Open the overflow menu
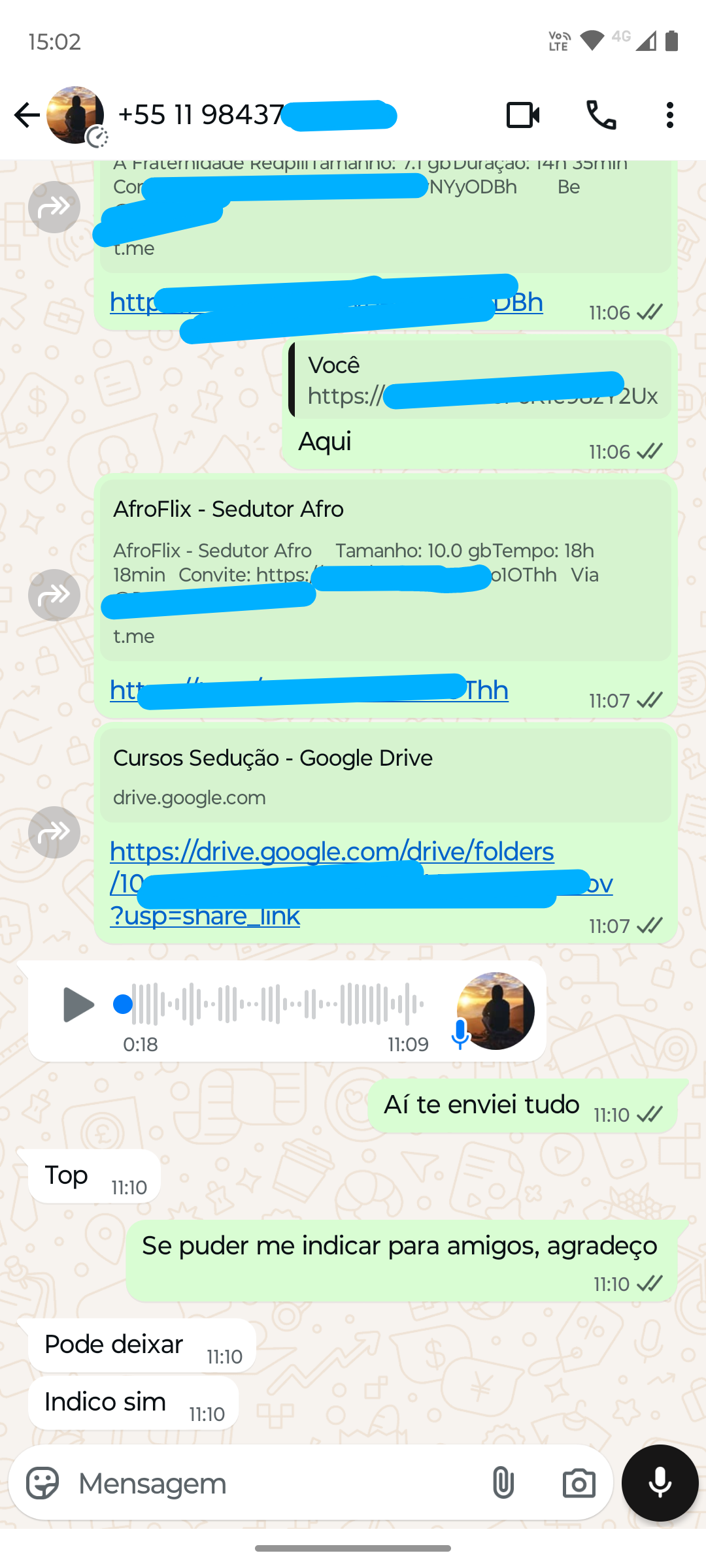 point(669,115)
